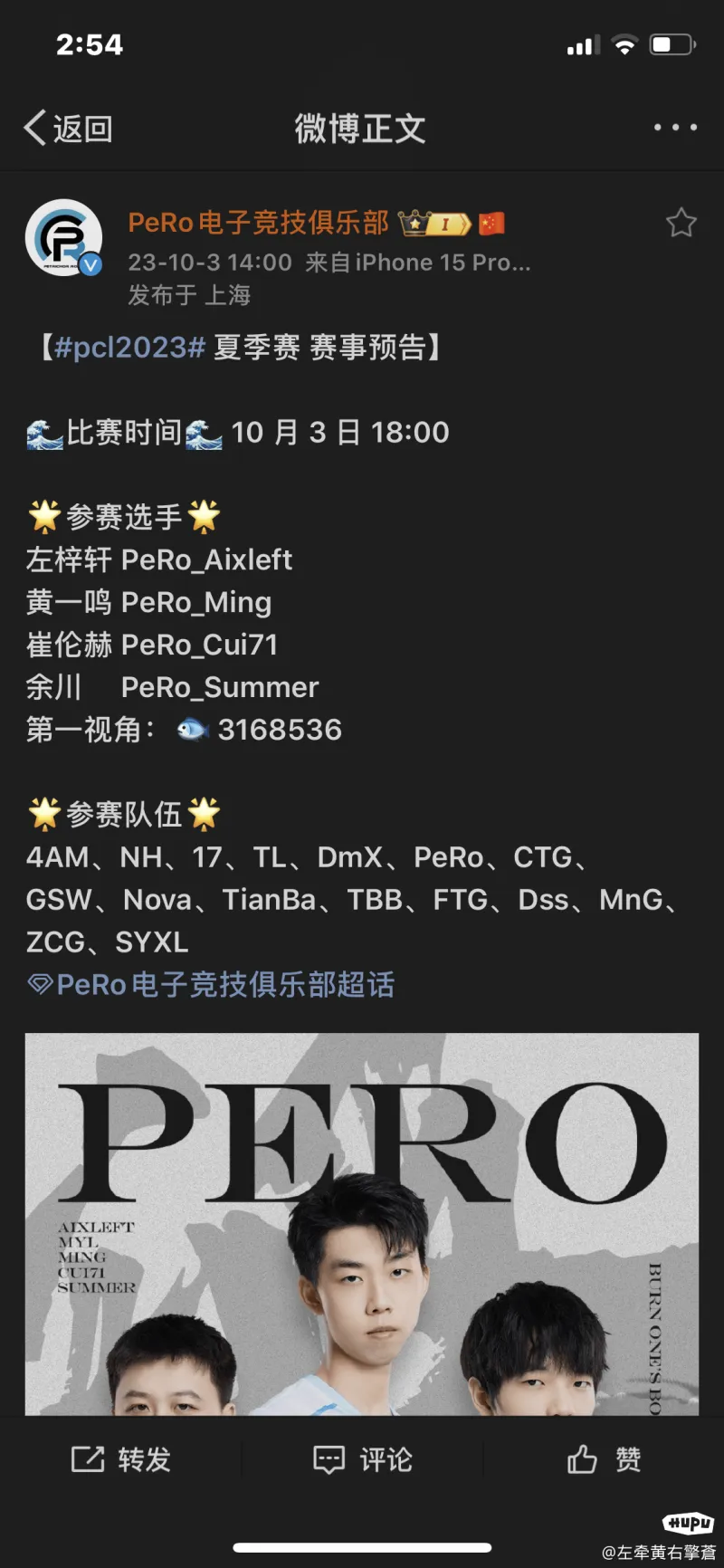Open the three-dot overflow menu
724x1568 pixels.
click(x=675, y=128)
